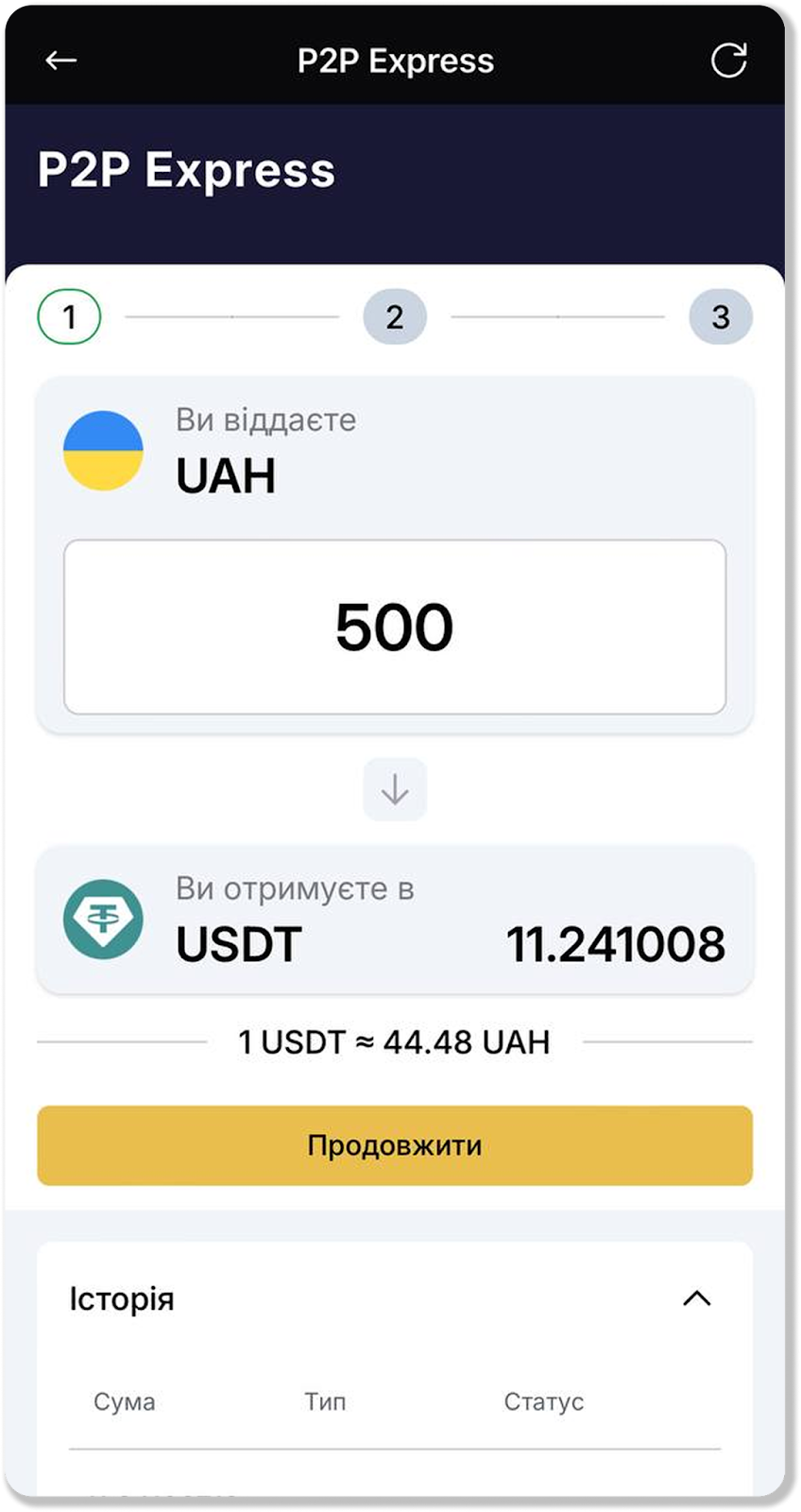Choose the USDT currency you receive

(x=238, y=943)
